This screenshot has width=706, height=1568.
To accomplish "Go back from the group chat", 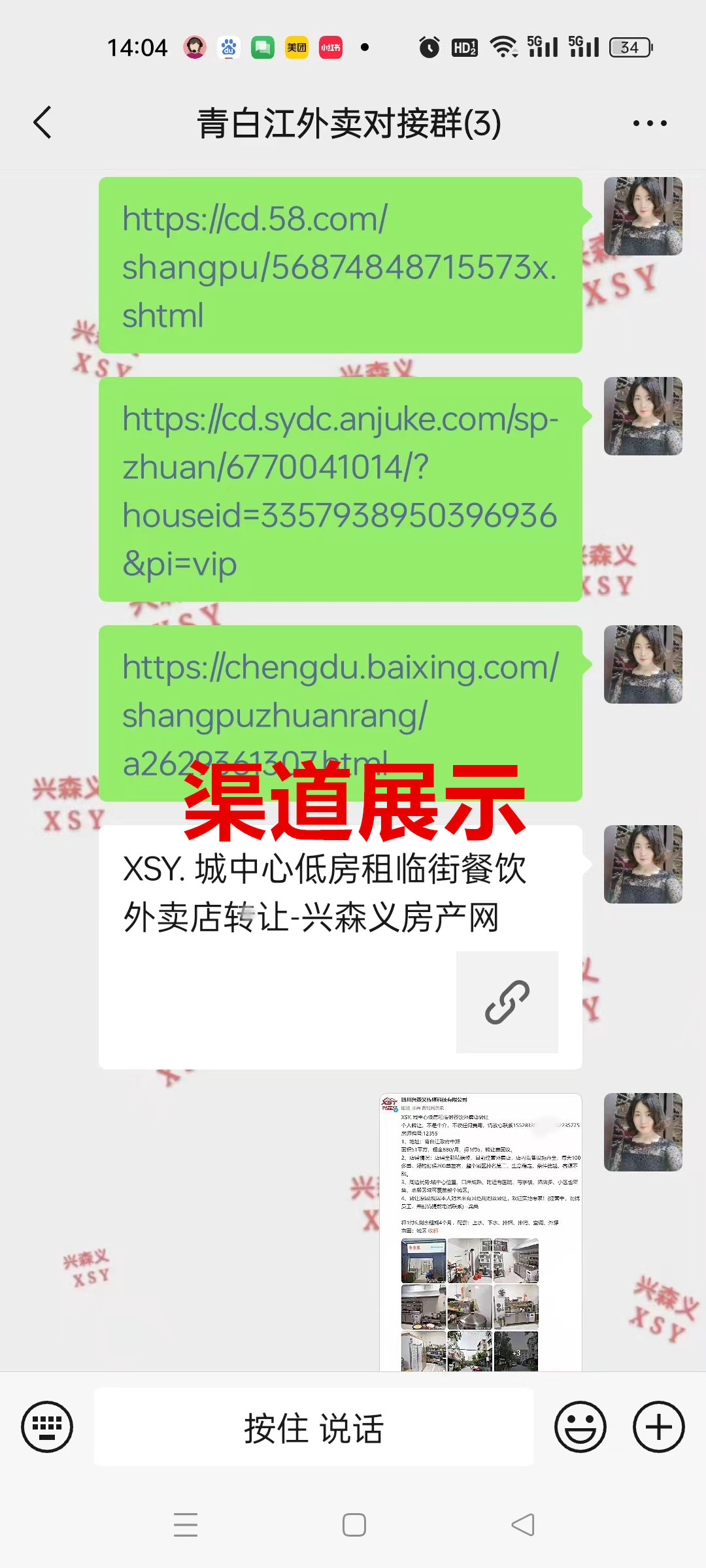I will 42,123.
